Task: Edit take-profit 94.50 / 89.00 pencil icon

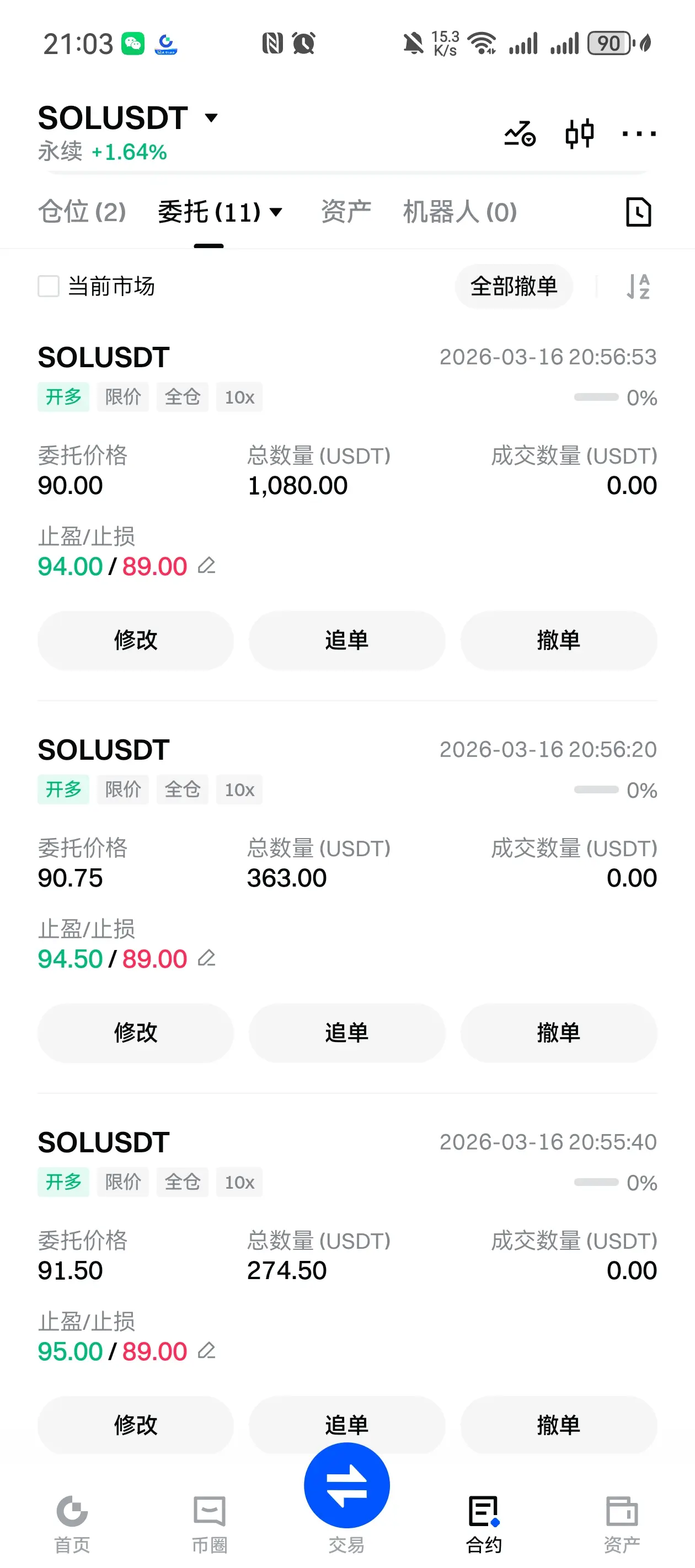Action: coord(206,958)
